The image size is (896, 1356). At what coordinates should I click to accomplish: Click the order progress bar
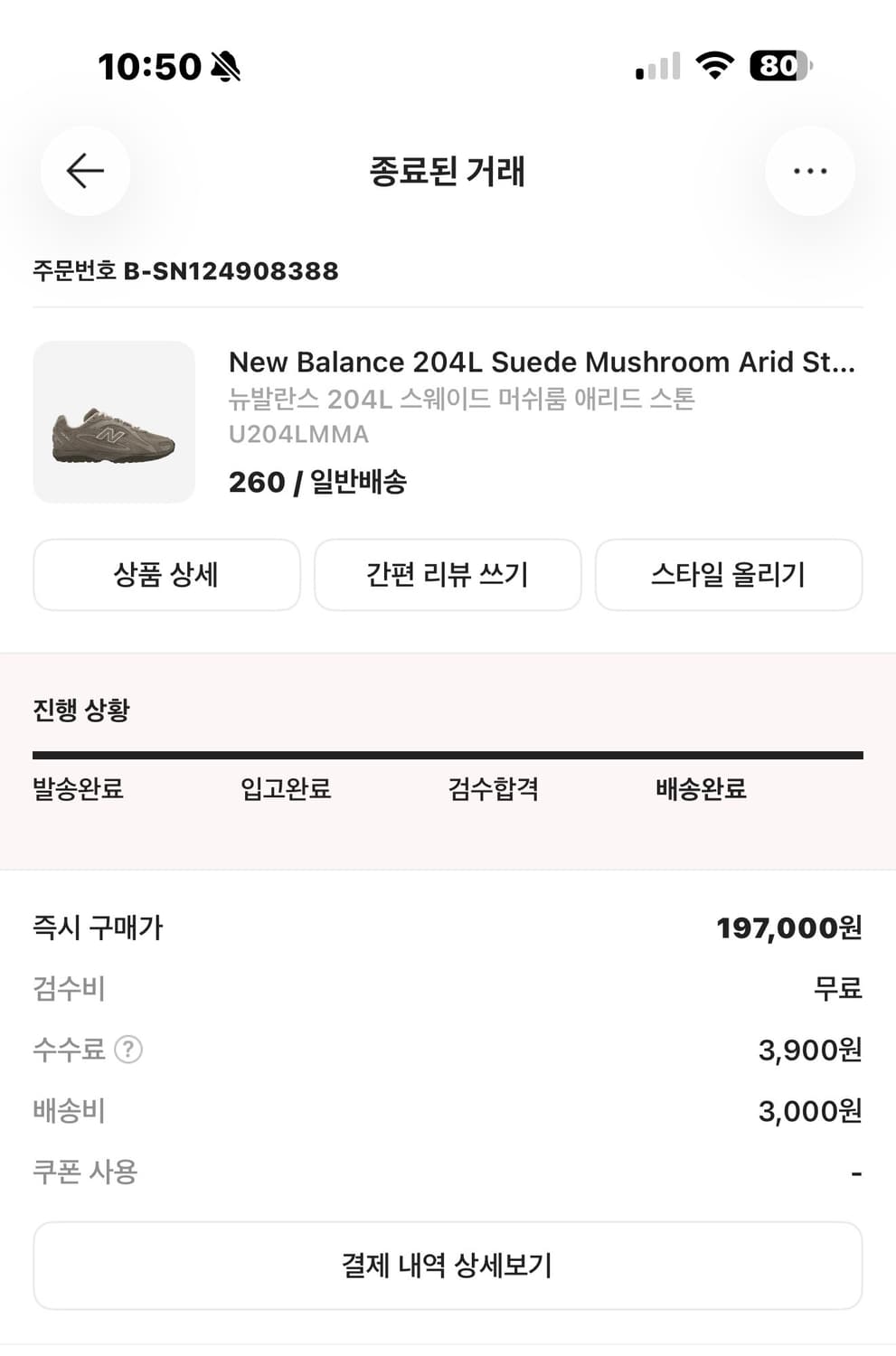448,750
